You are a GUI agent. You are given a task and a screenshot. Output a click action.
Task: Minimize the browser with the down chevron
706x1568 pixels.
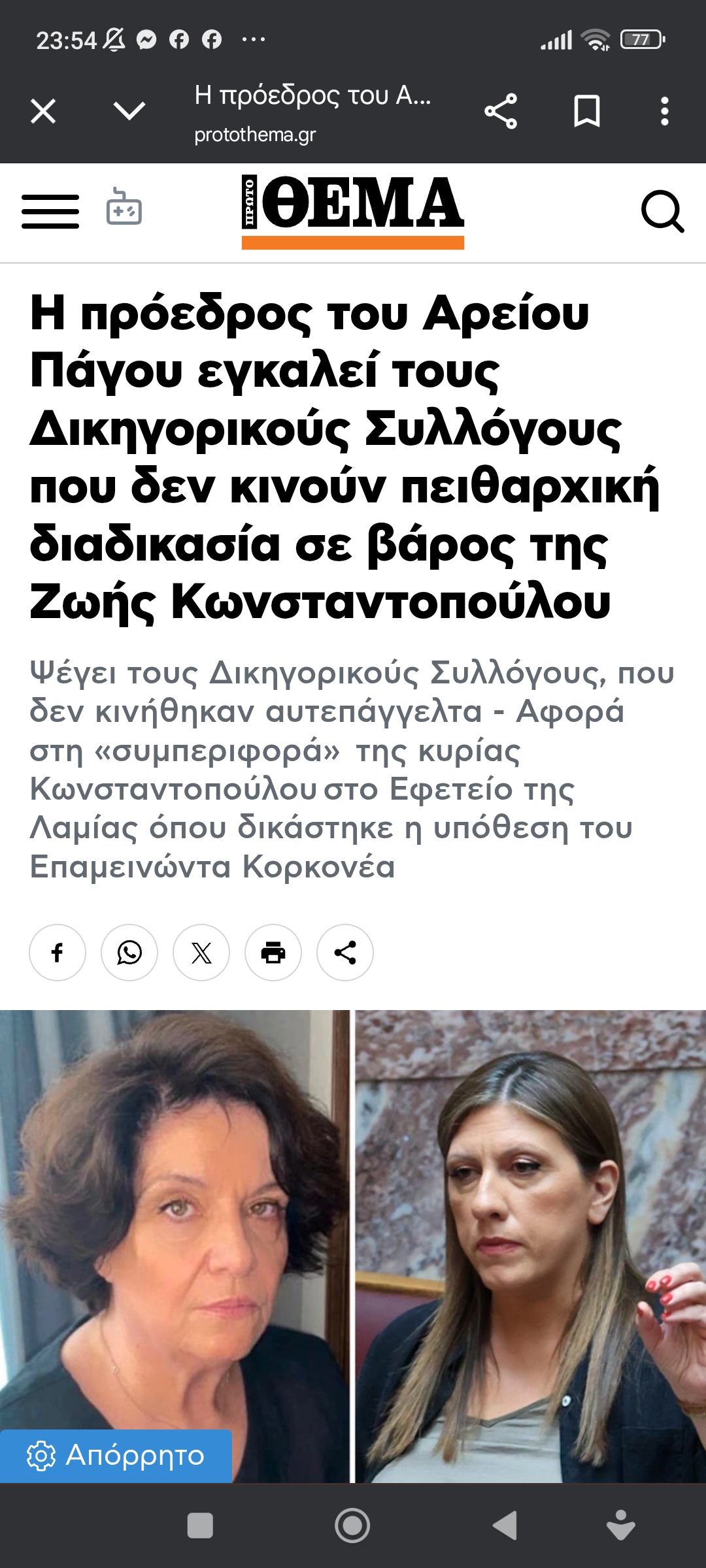tap(129, 111)
